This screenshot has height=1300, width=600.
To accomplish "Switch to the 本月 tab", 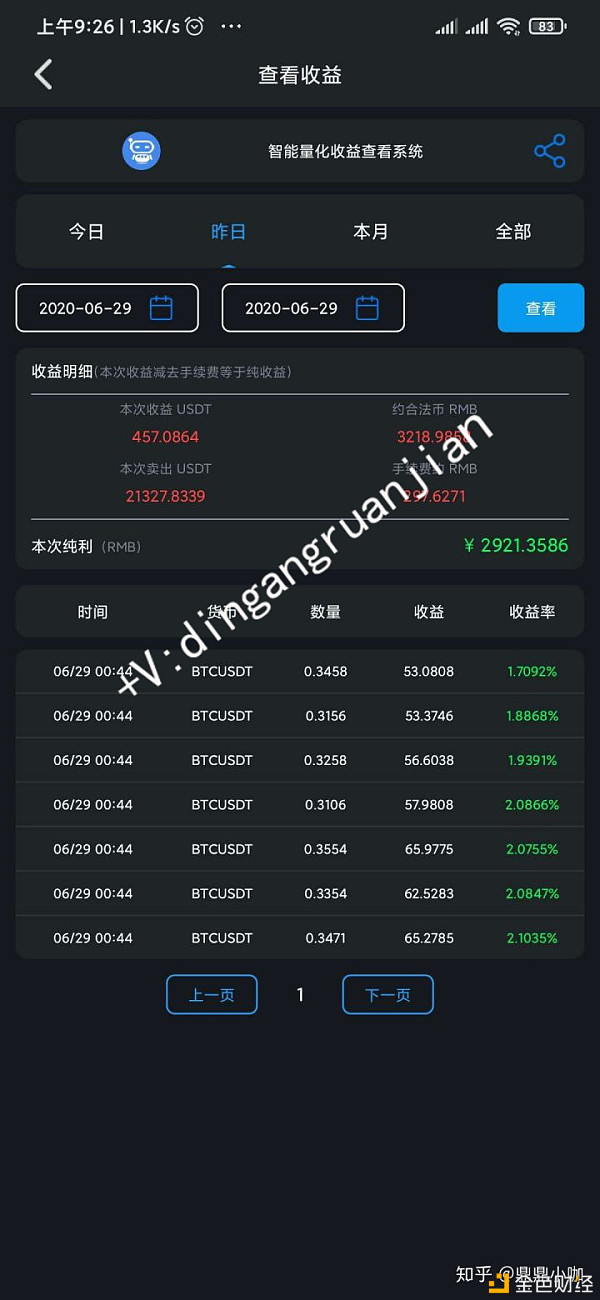I will click(x=370, y=232).
